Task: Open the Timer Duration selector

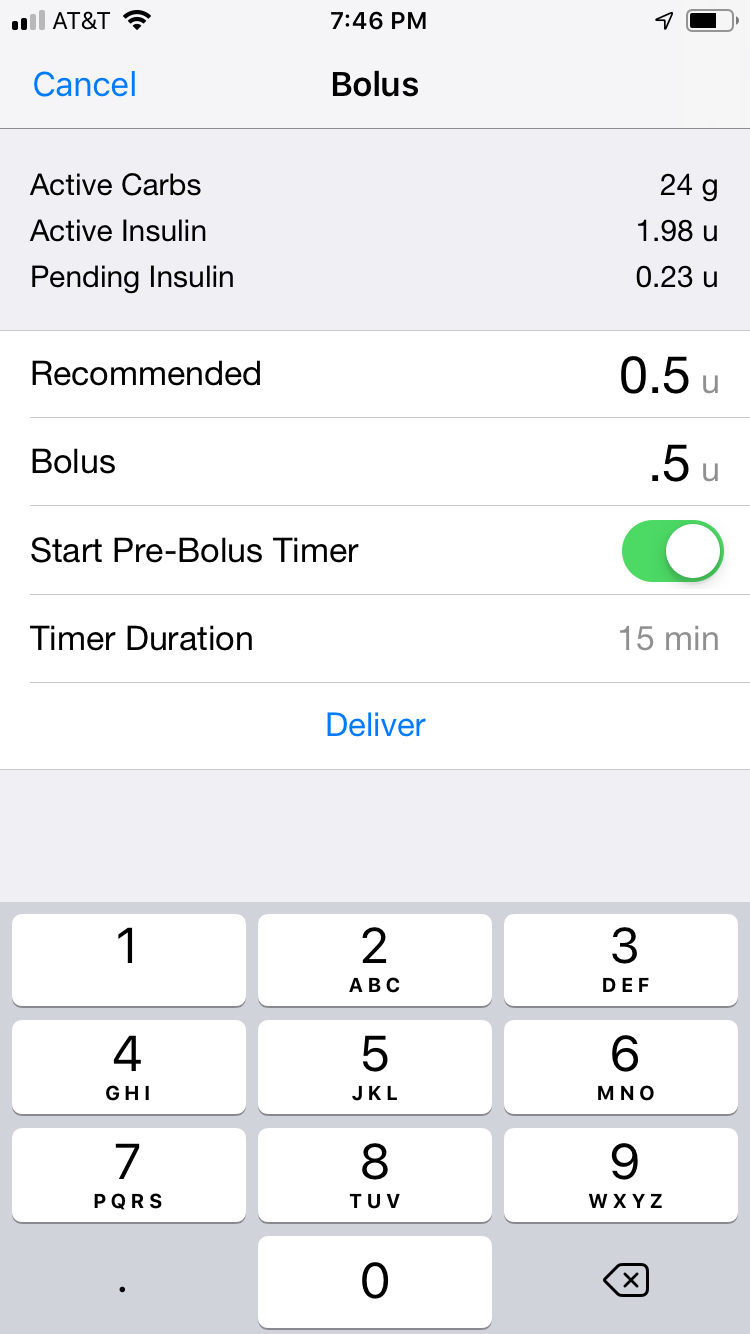Action: coord(375,638)
